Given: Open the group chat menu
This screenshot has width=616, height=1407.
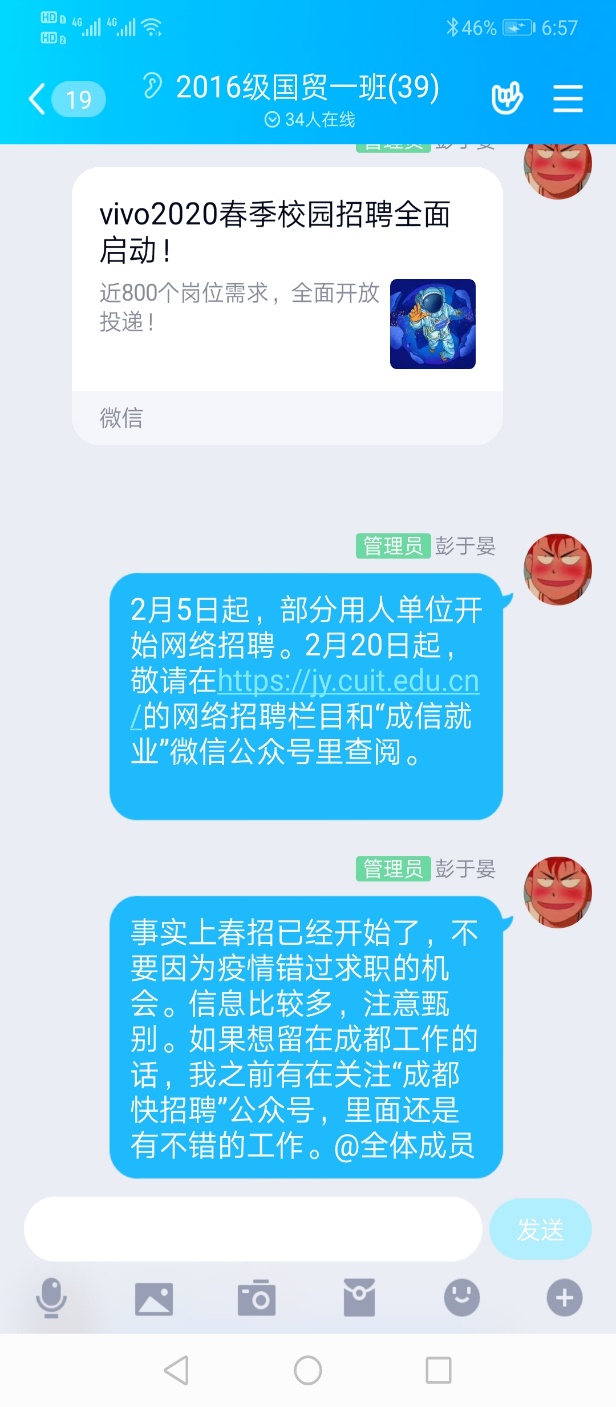Looking at the screenshot, I should [x=567, y=98].
